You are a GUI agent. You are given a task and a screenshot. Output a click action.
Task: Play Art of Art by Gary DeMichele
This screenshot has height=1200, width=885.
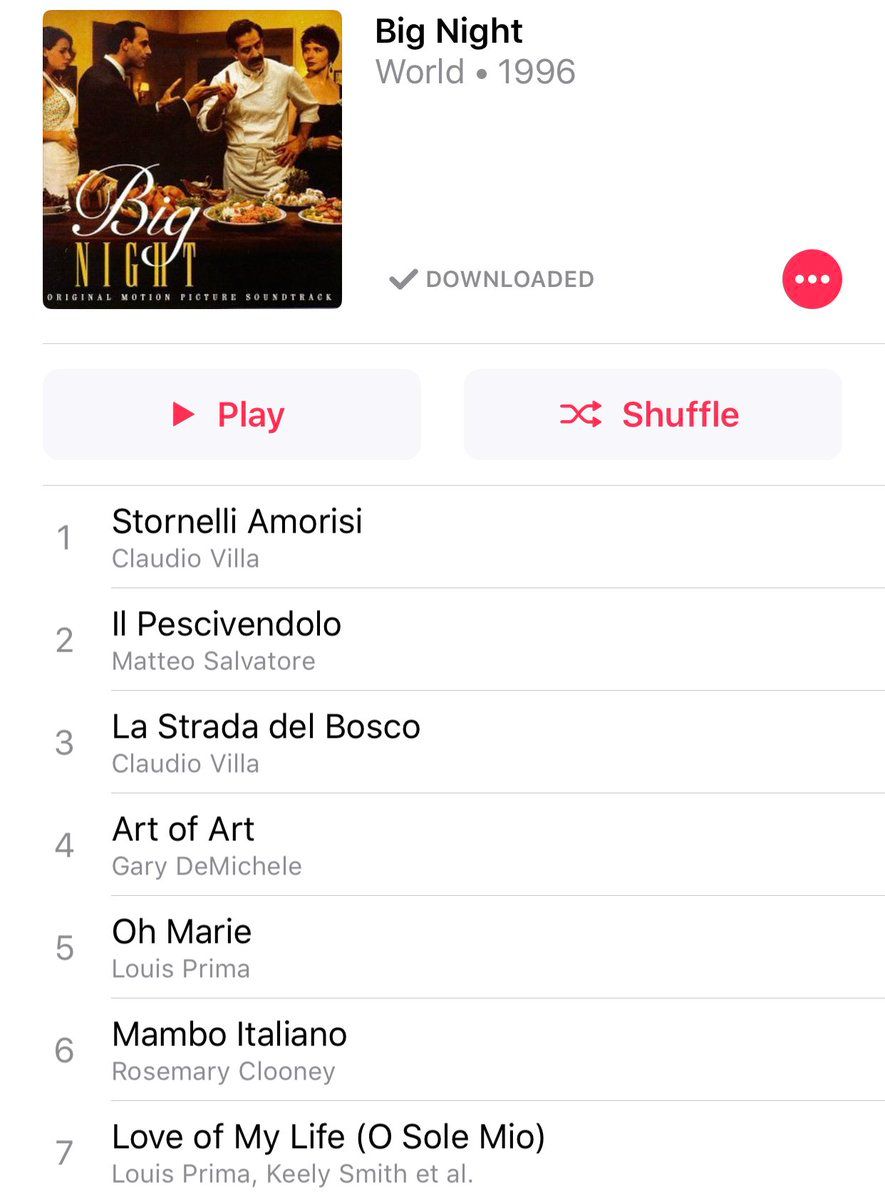click(207, 845)
